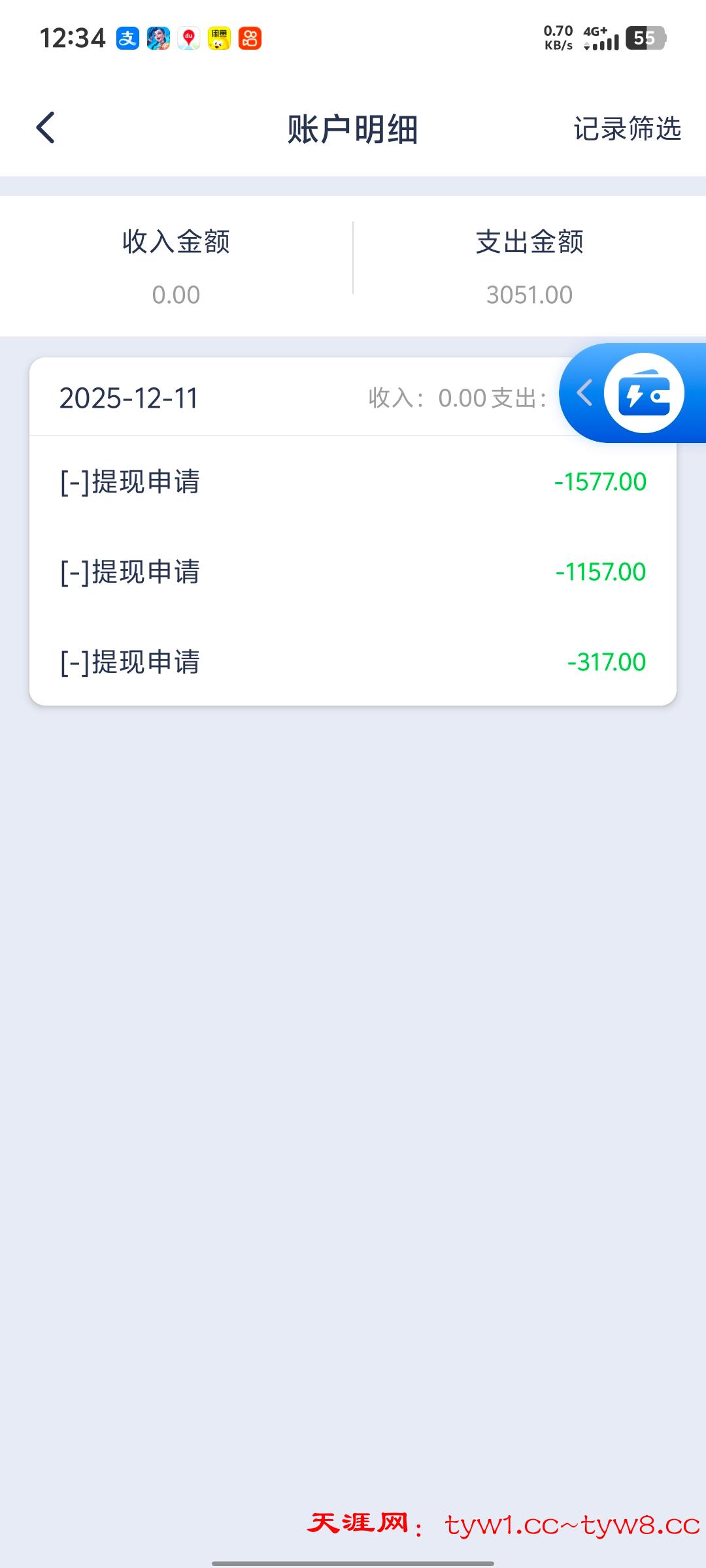Screen dimensions: 706x1568
Task: Expand the 2025-12-11 date section
Action: (129, 397)
